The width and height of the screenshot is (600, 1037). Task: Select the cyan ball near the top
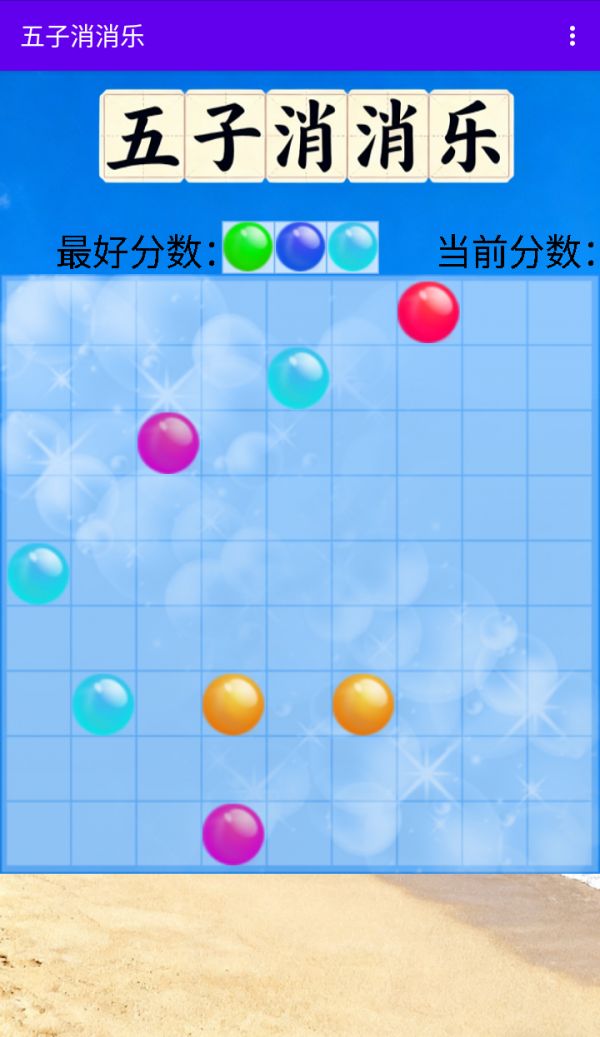298,378
